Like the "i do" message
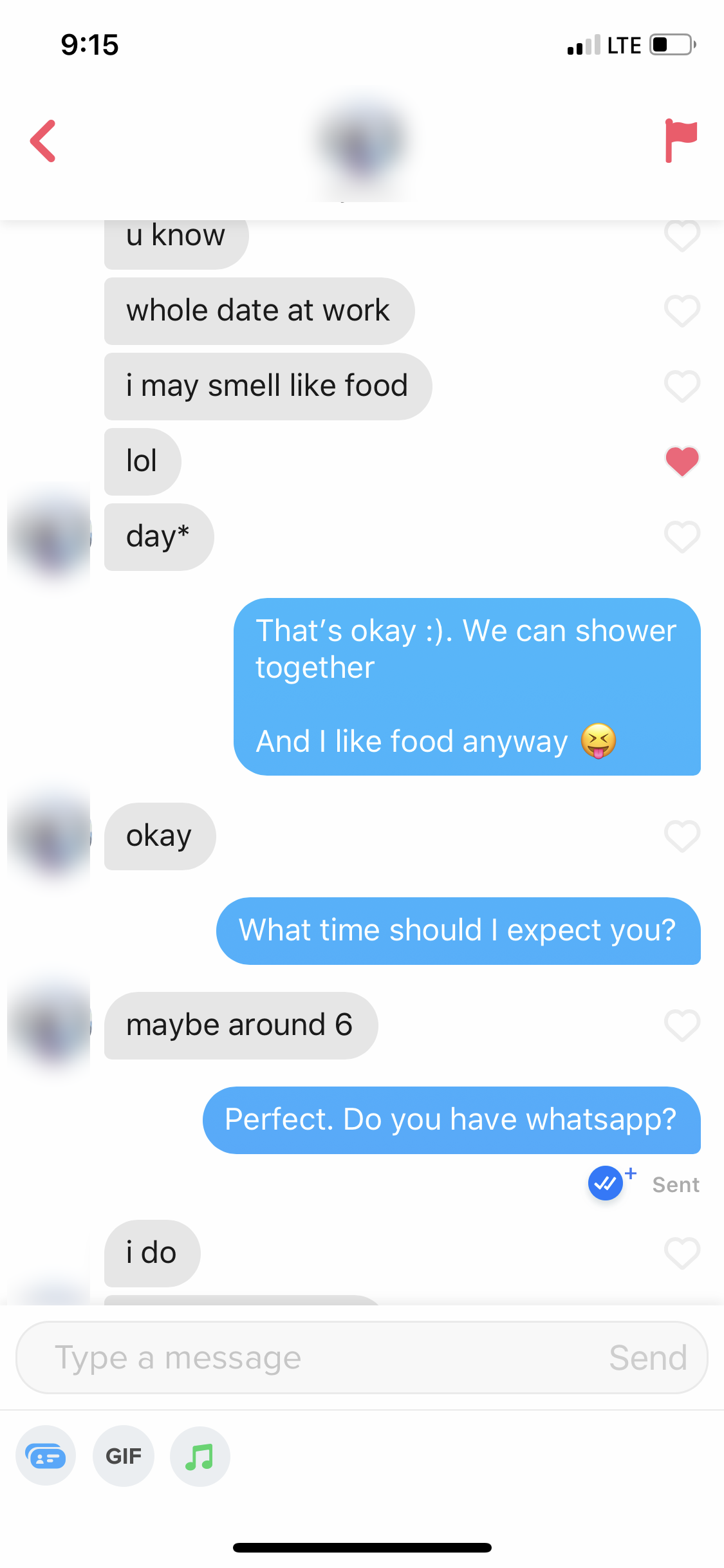This screenshot has height=1568, width=724. (682, 1253)
